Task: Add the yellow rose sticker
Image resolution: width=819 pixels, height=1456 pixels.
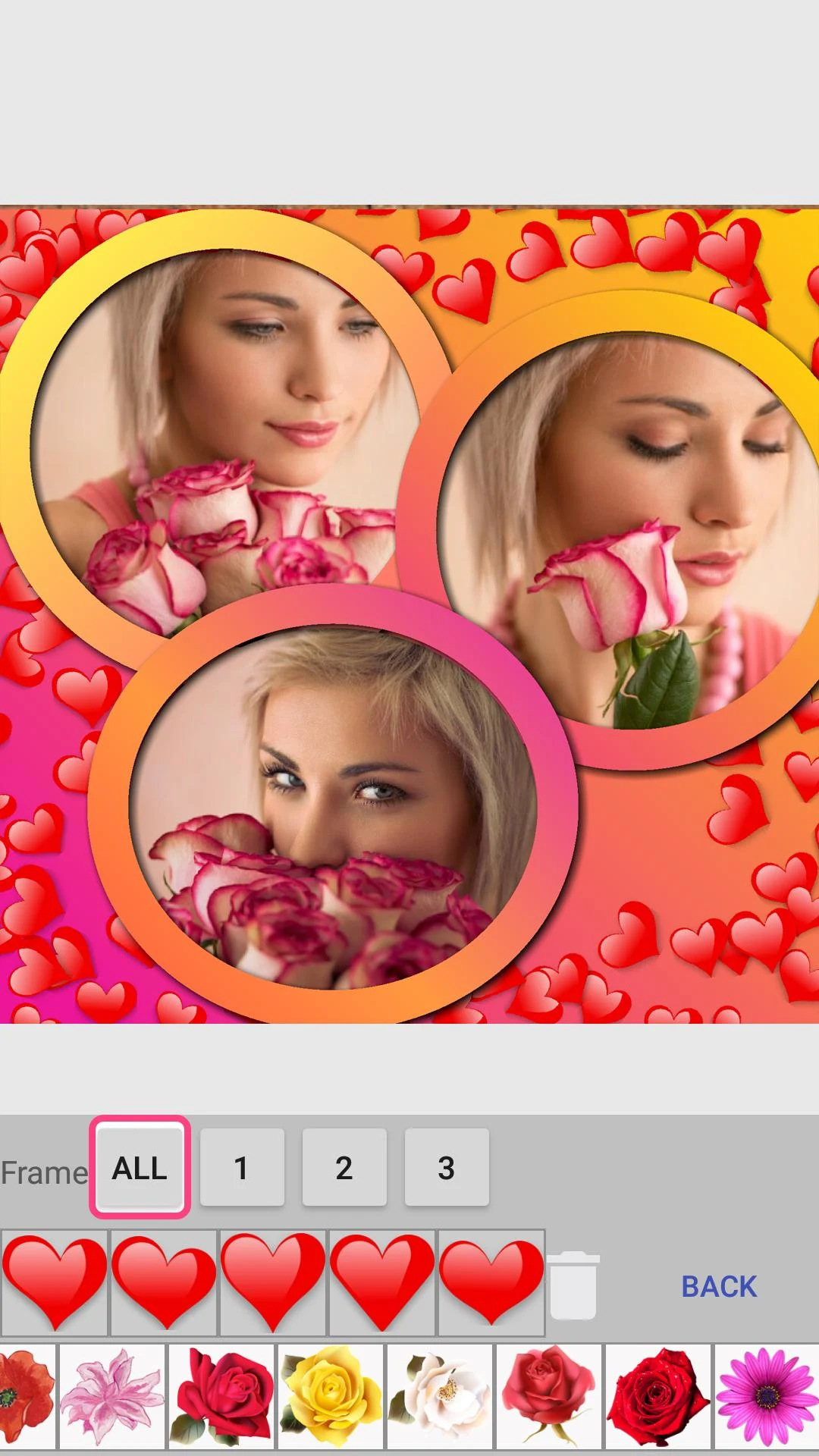Action: click(x=331, y=1397)
